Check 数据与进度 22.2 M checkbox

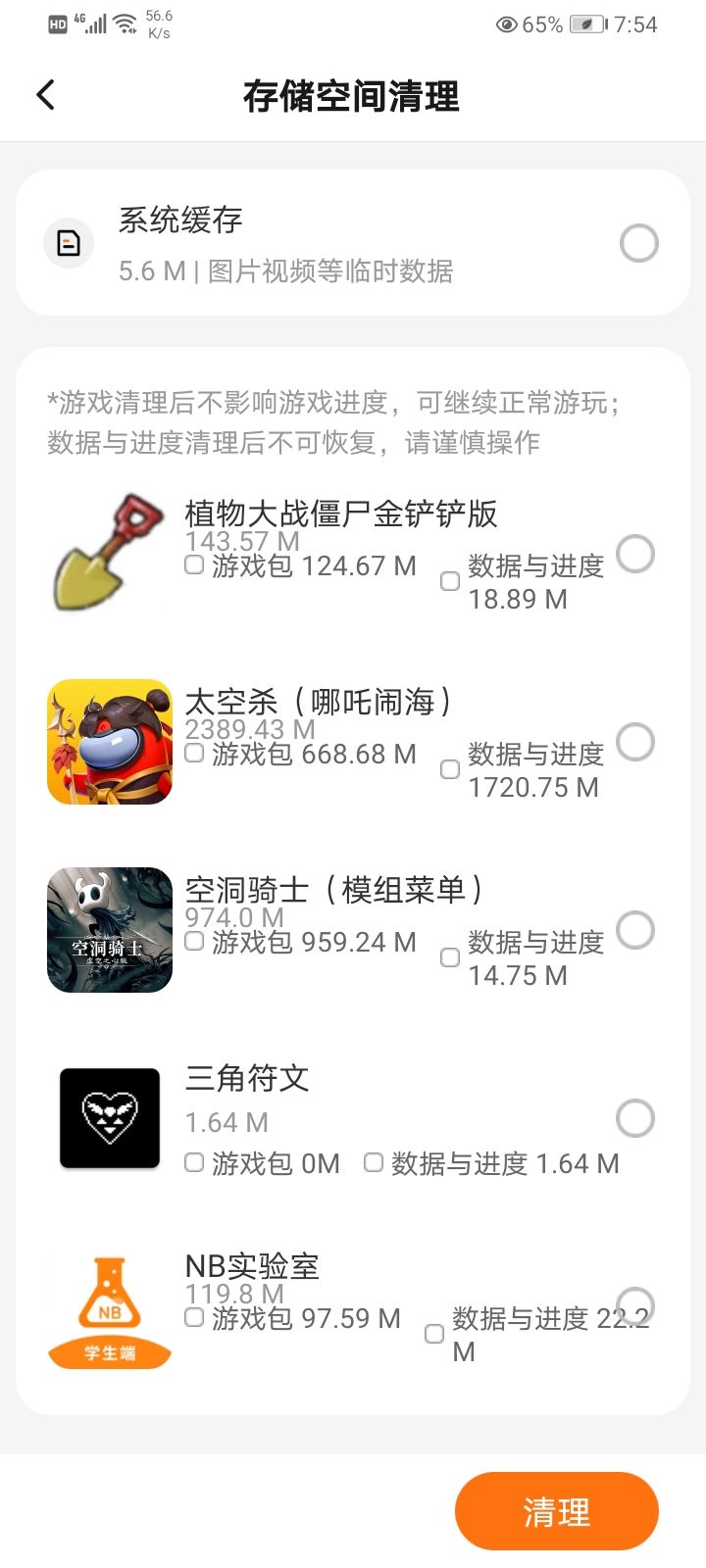pos(434,1334)
